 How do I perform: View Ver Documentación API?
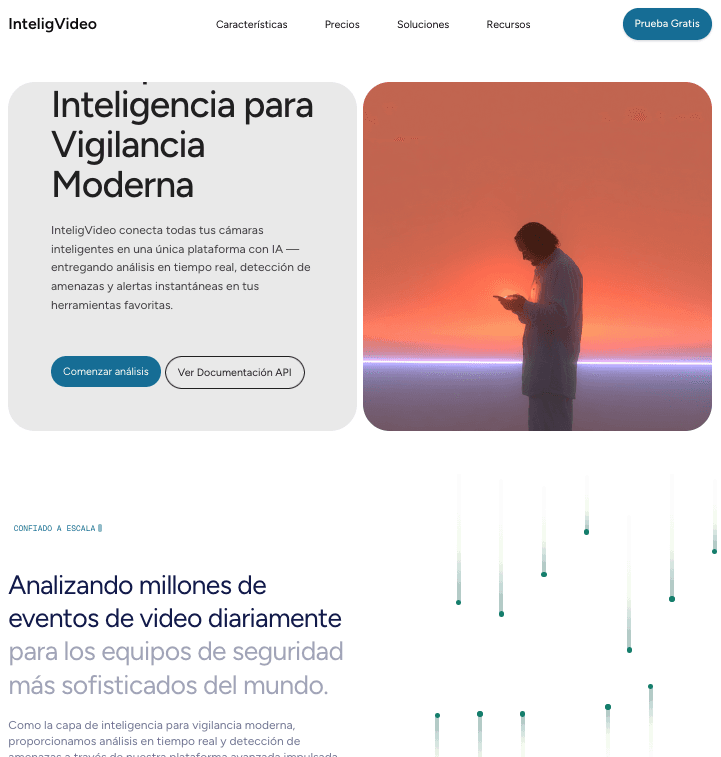point(235,372)
